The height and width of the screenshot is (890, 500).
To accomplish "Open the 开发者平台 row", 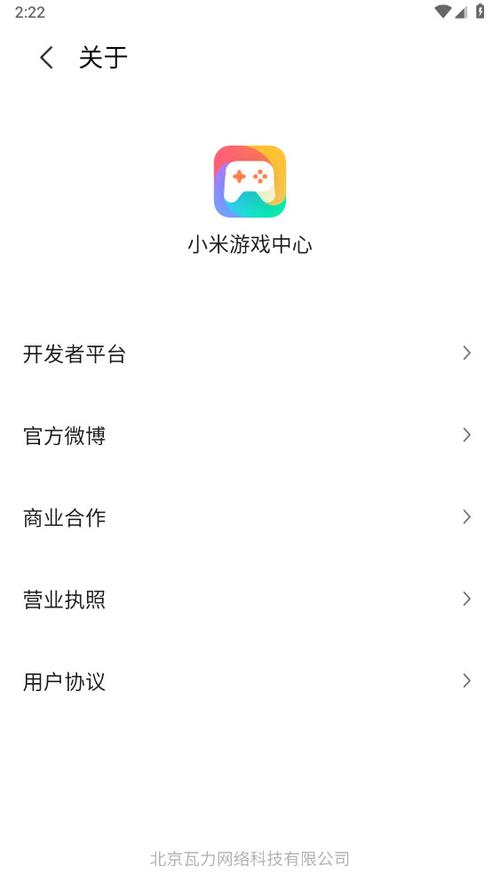I will click(x=250, y=354).
